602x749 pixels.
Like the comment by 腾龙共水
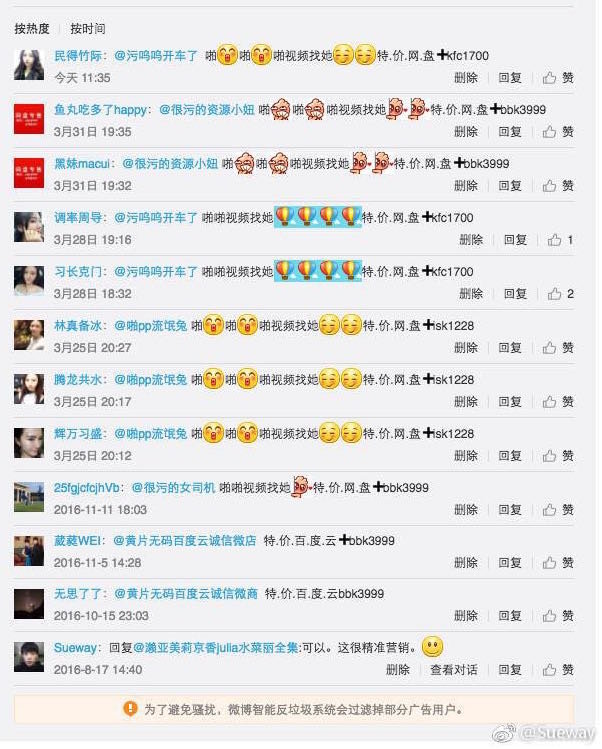pyautogui.click(x=558, y=402)
